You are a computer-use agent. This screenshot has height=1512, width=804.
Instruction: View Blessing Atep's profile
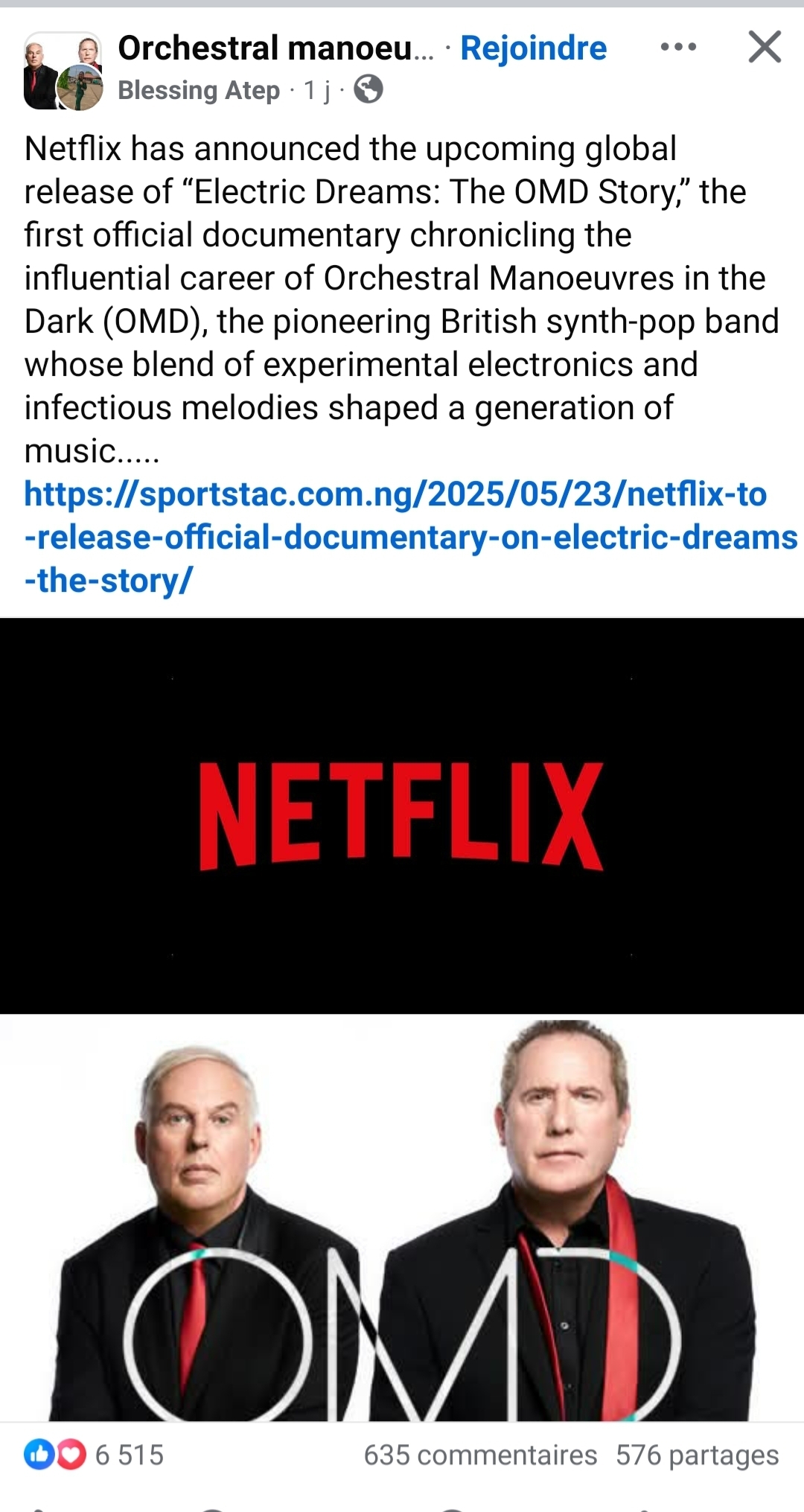pyautogui.click(x=199, y=90)
